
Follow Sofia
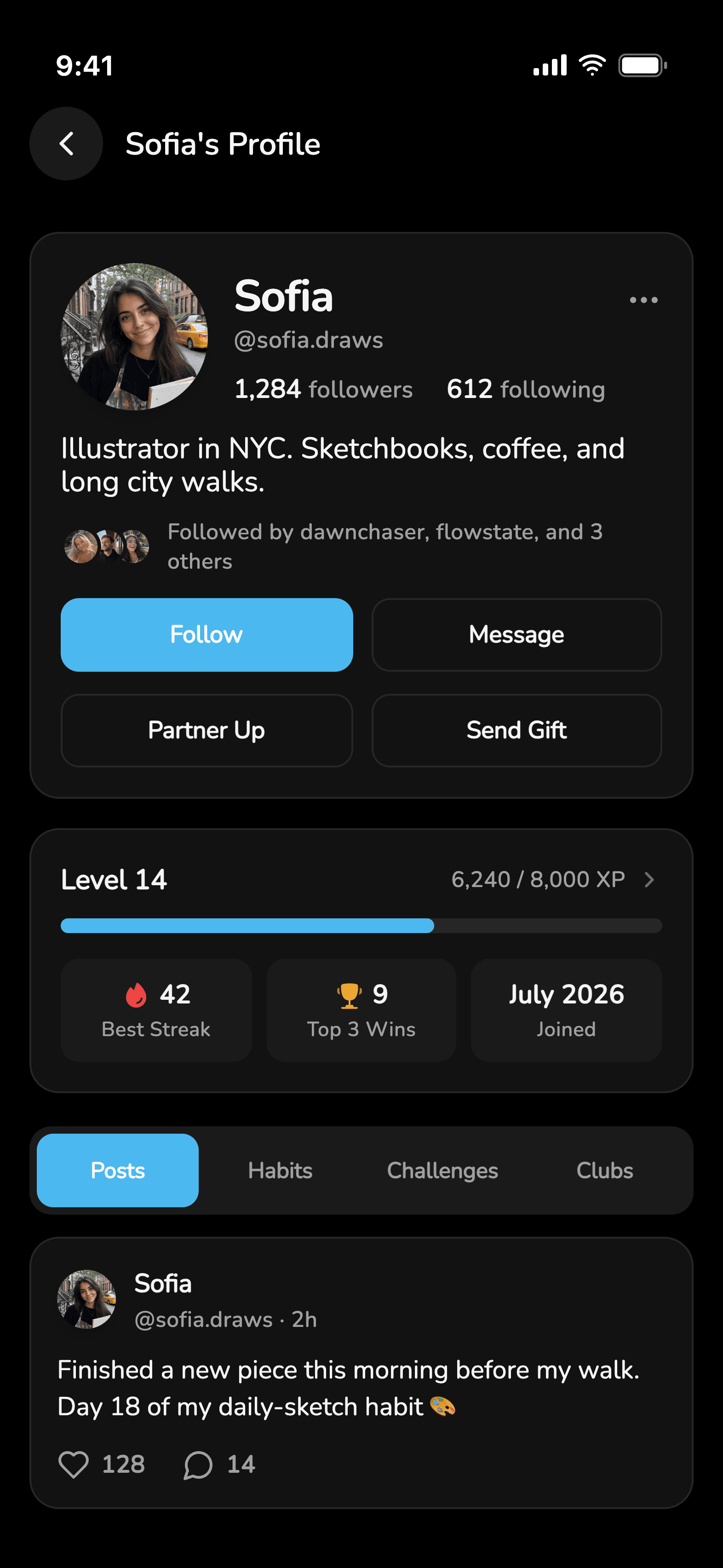[207, 635]
